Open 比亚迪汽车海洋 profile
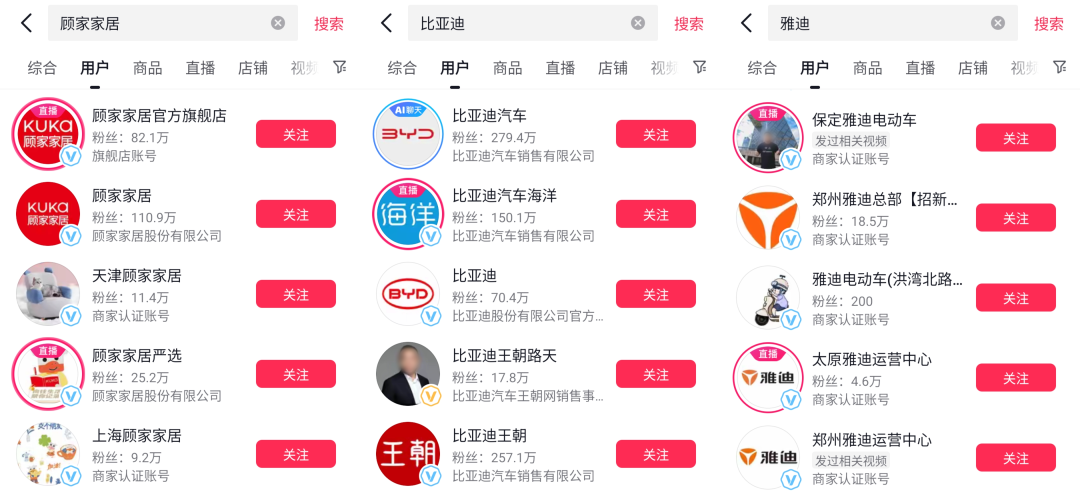This screenshot has width=1080, height=496. click(x=504, y=196)
